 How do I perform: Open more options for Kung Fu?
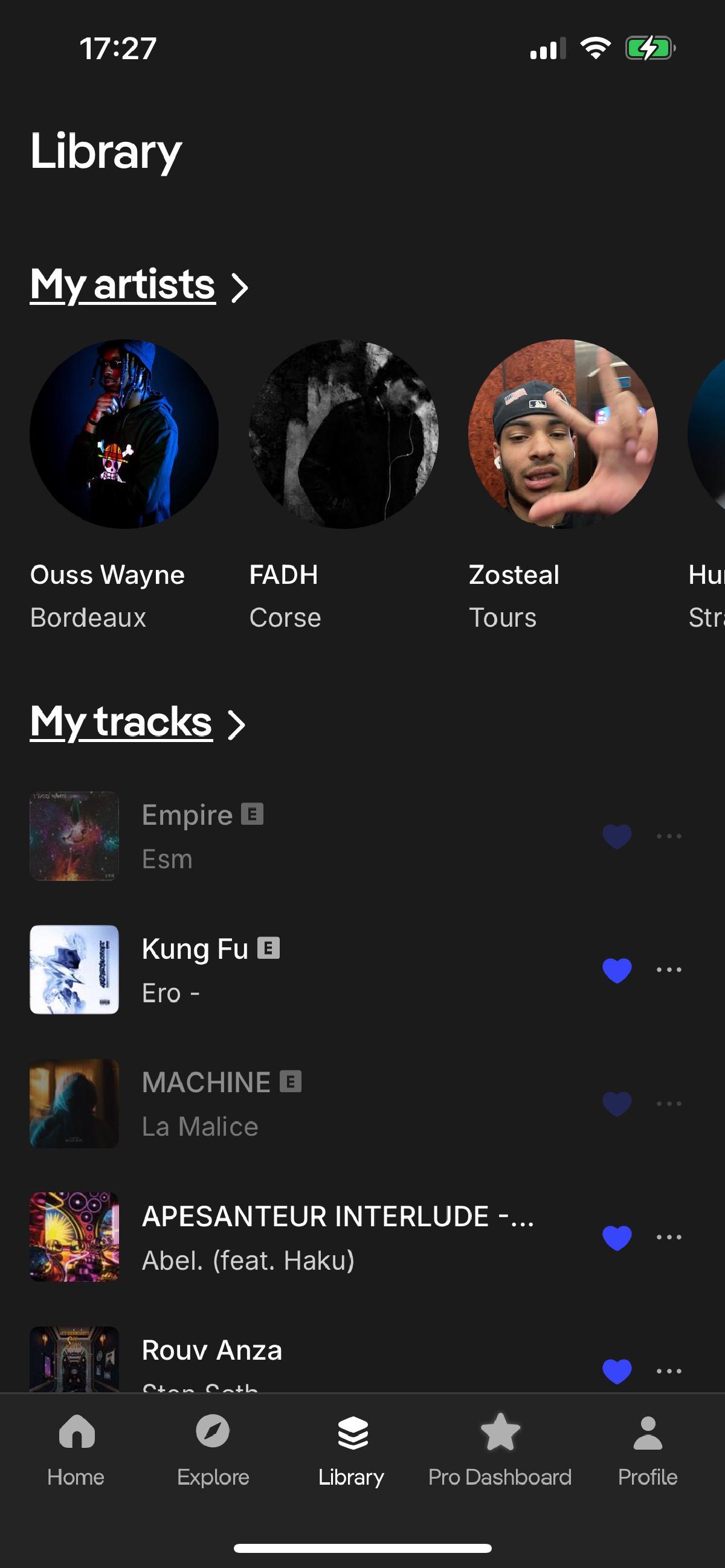click(x=668, y=970)
